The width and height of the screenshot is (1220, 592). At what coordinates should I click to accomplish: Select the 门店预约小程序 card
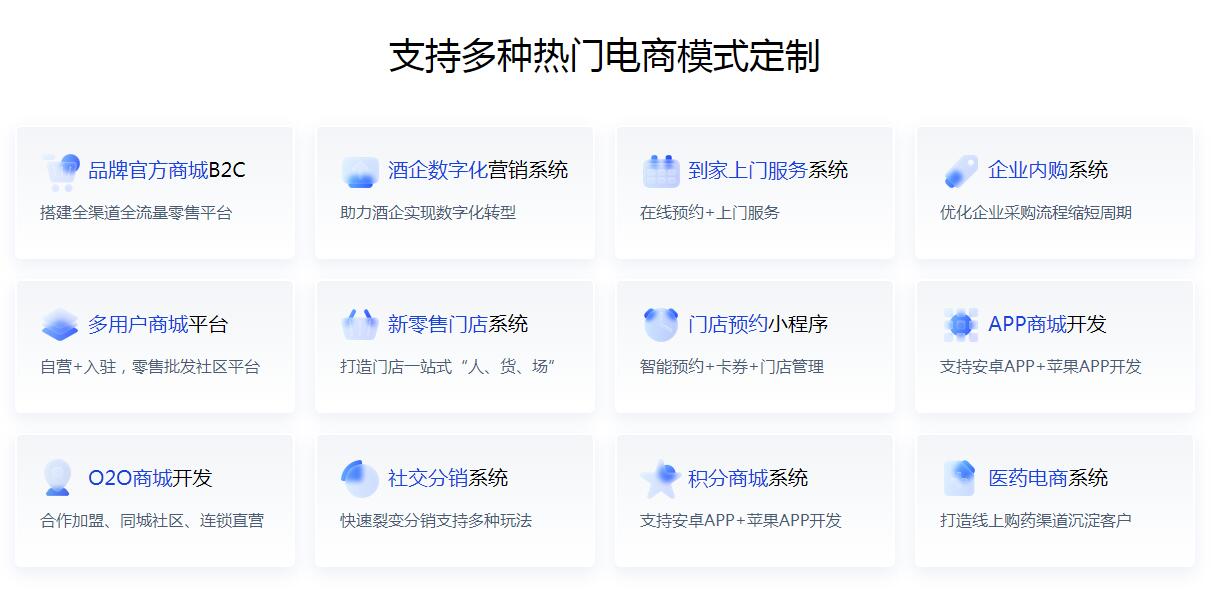pos(755,346)
